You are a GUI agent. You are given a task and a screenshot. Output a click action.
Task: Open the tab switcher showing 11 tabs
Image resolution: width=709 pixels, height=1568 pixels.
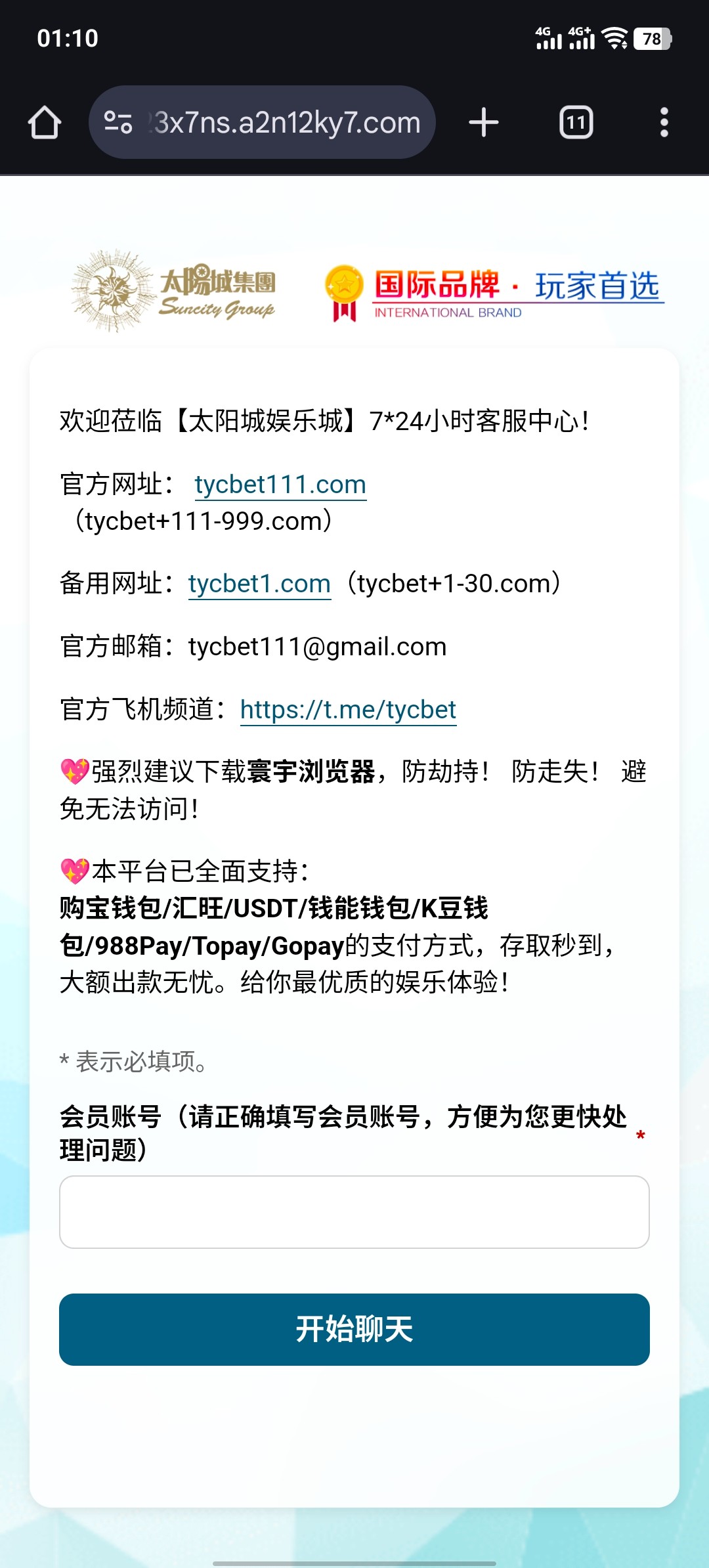click(x=576, y=123)
